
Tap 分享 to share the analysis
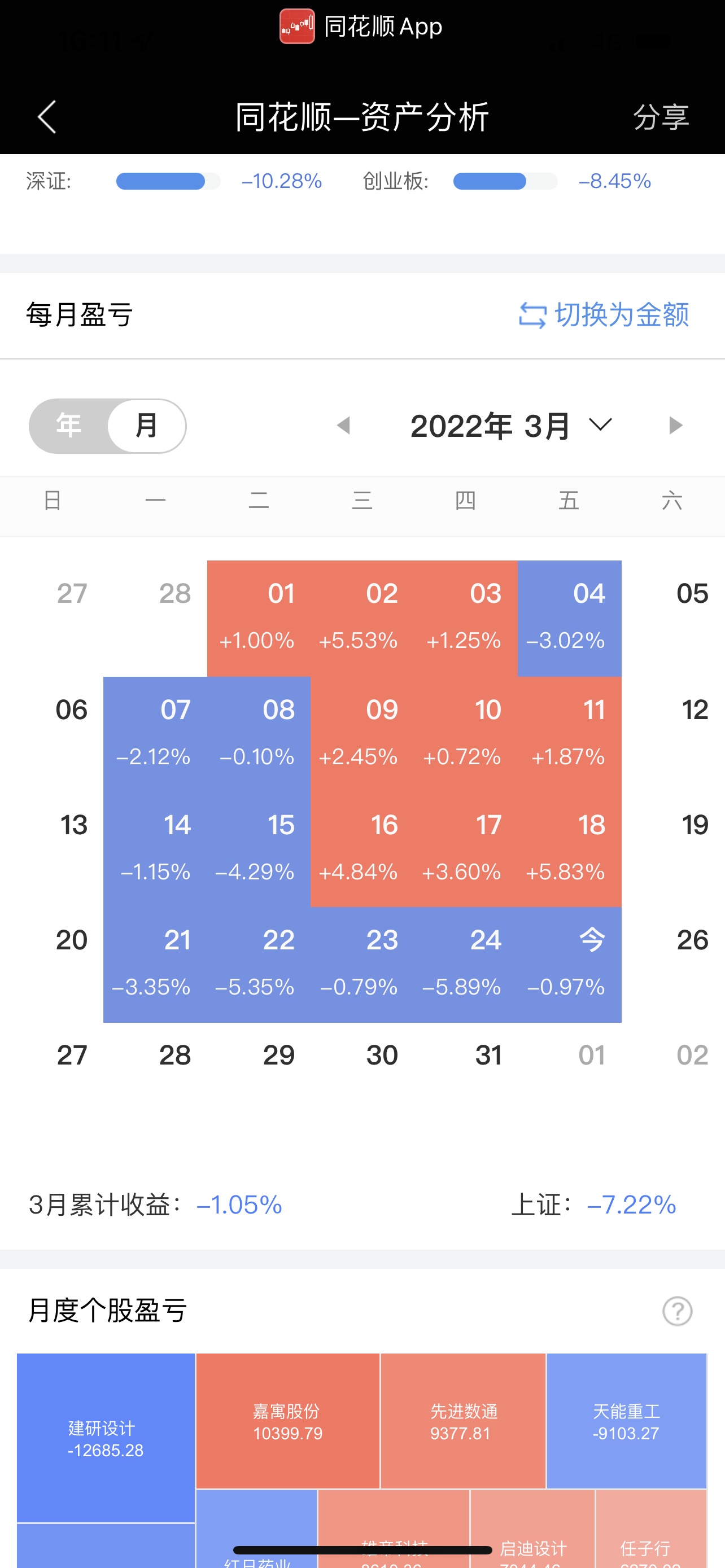661,116
